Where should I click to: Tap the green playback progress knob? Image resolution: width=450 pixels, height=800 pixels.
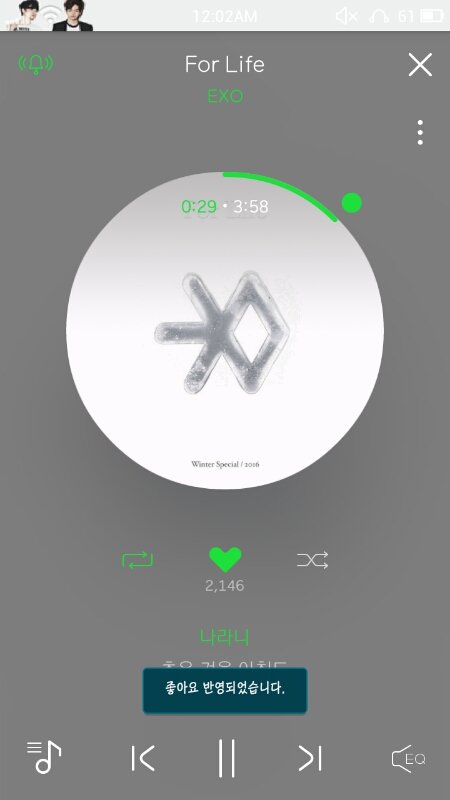[352, 203]
